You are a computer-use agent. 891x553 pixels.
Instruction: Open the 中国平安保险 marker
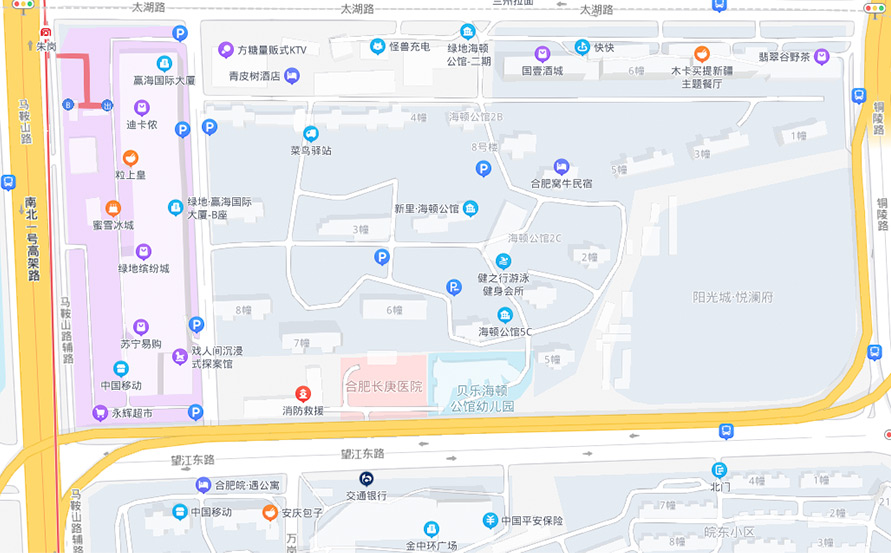(490, 520)
